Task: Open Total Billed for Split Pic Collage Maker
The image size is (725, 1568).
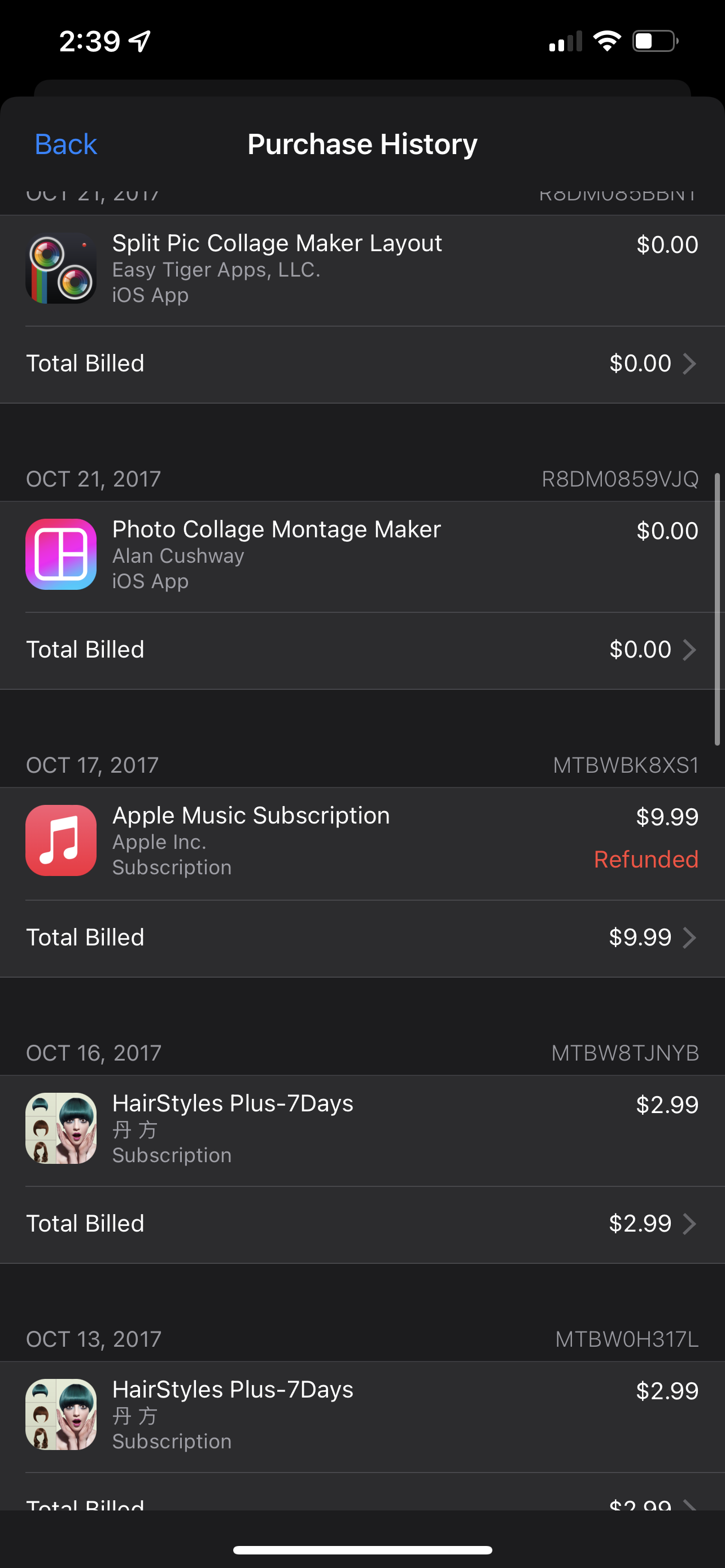Action: coord(362,364)
